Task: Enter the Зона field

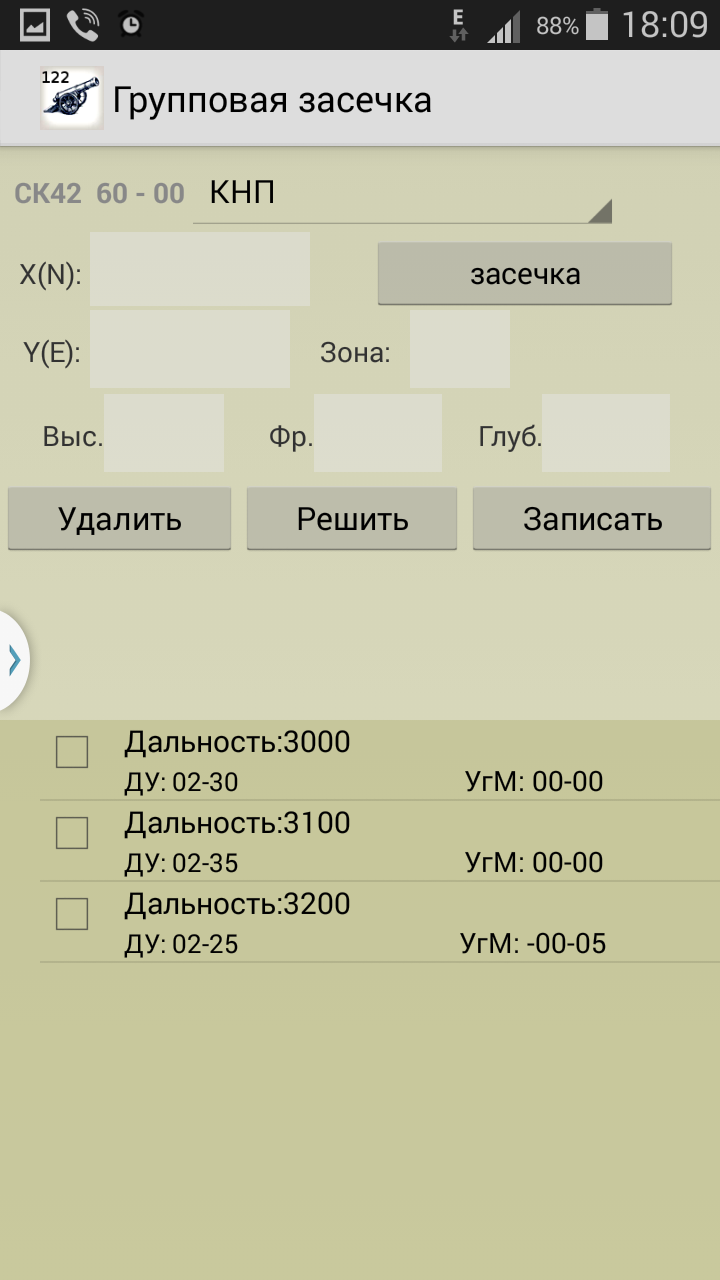Action: pos(460,349)
